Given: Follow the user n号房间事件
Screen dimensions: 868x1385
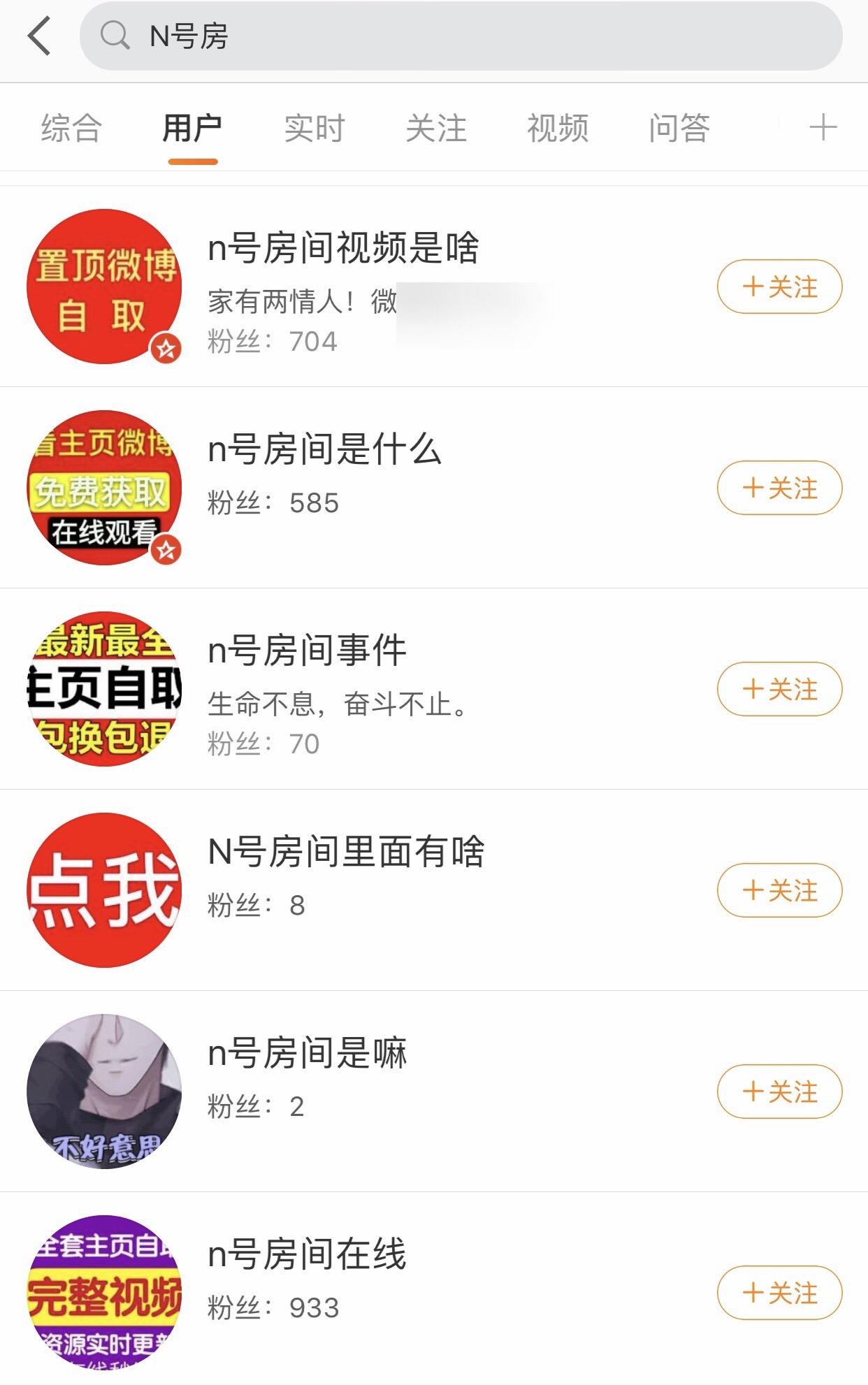Looking at the screenshot, I should coord(779,689).
